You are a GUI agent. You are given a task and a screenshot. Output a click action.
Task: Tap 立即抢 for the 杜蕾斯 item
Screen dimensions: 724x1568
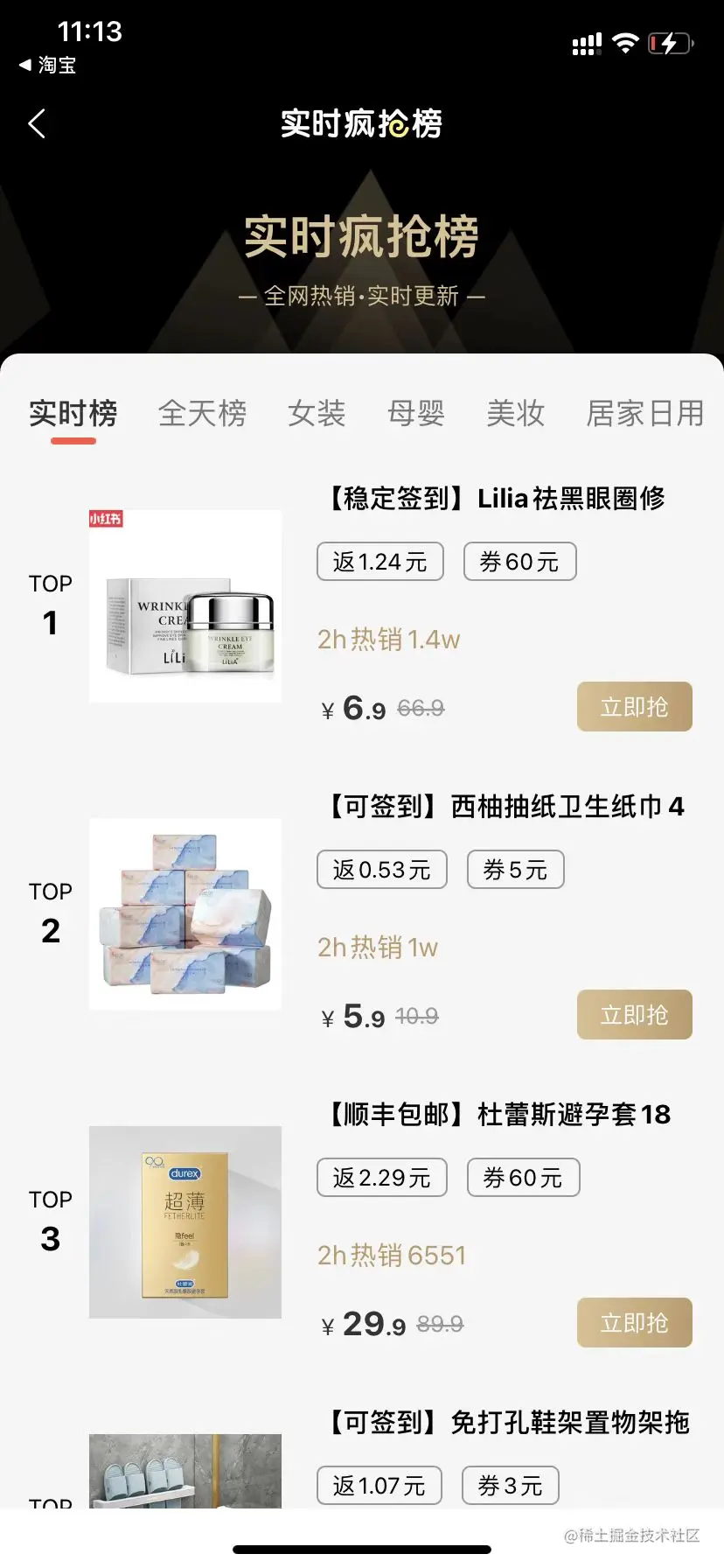pos(634,1322)
